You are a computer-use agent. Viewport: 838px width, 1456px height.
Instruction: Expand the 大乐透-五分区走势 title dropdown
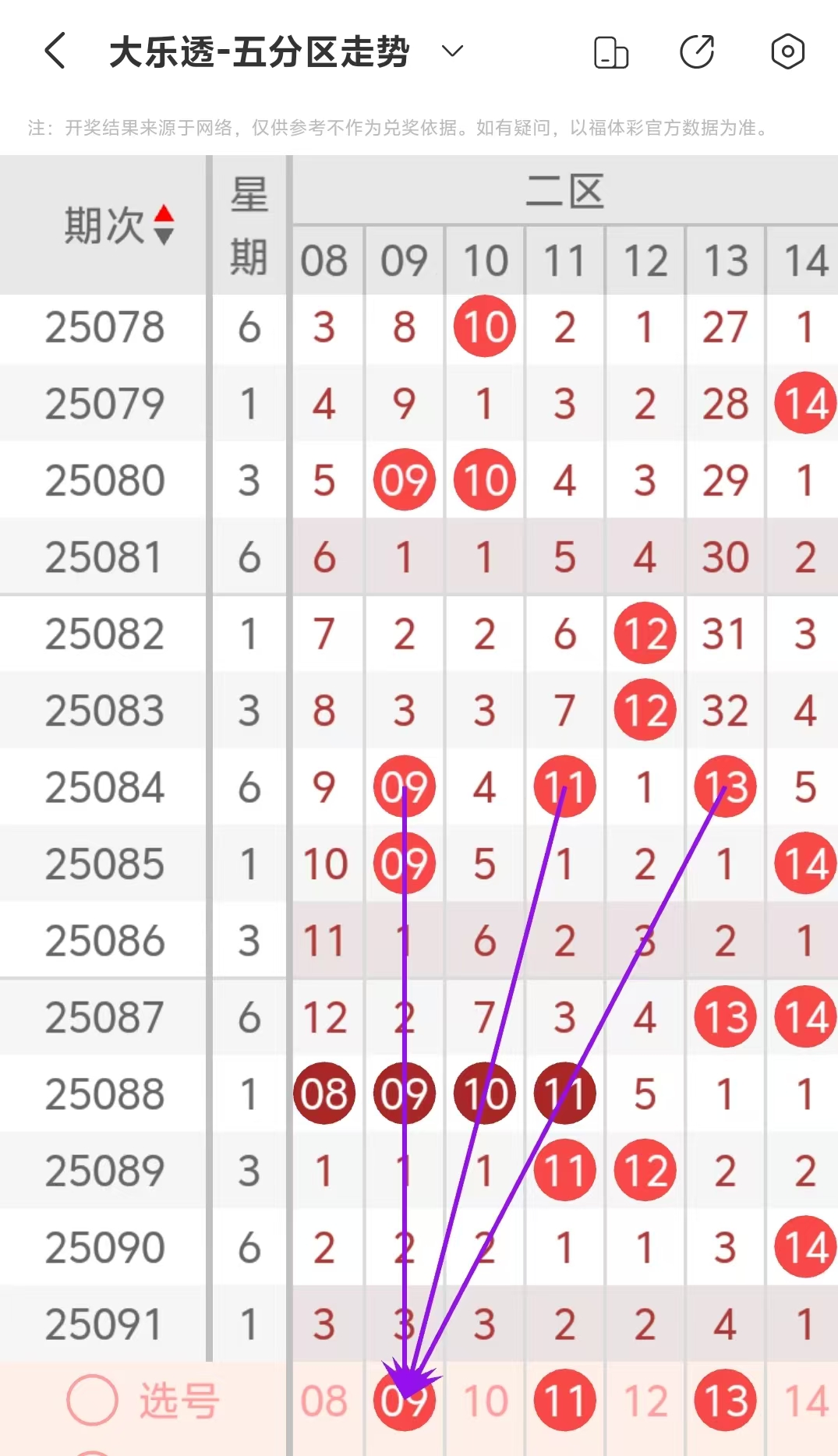pos(452,51)
